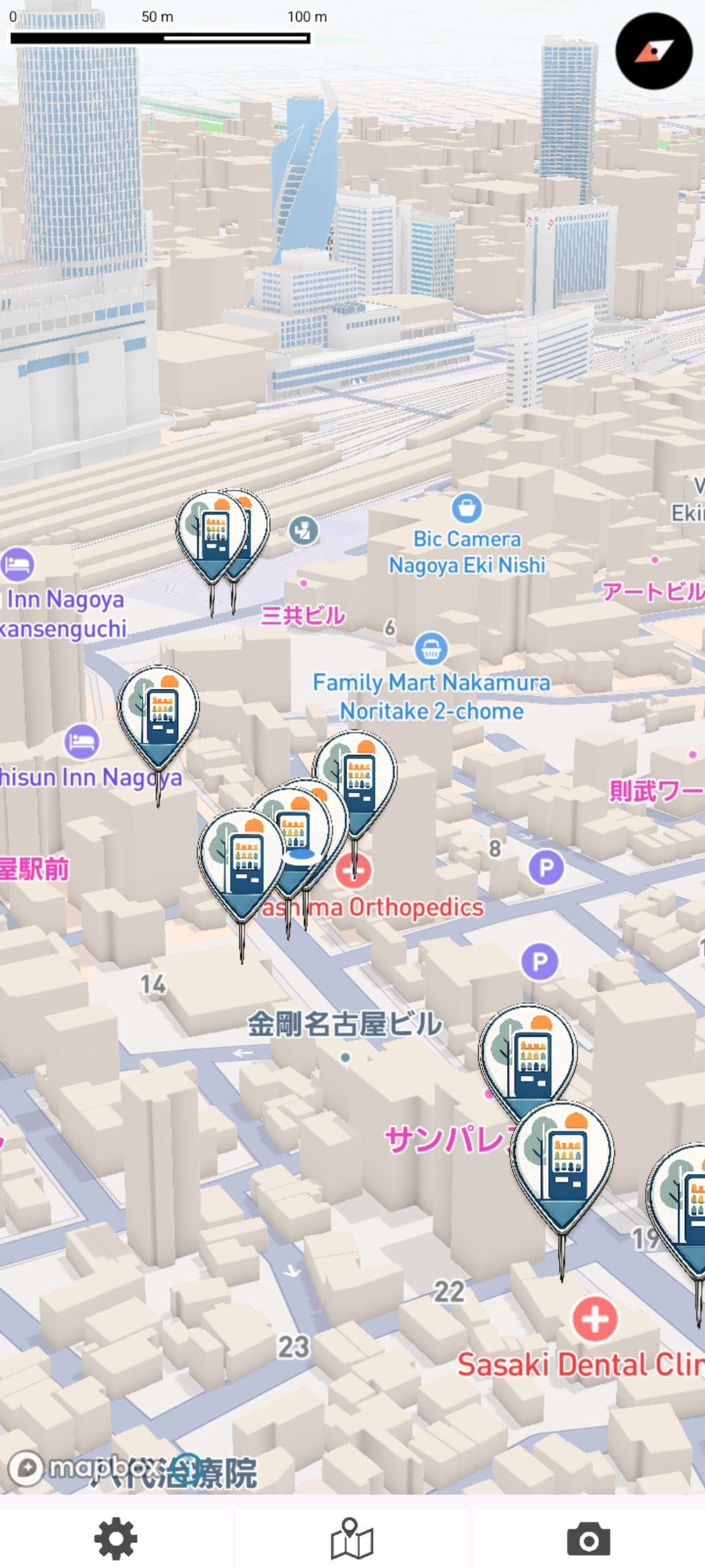705x1568 pixels.
Task: Switch to the map tab
Action: pos(352,1538)
